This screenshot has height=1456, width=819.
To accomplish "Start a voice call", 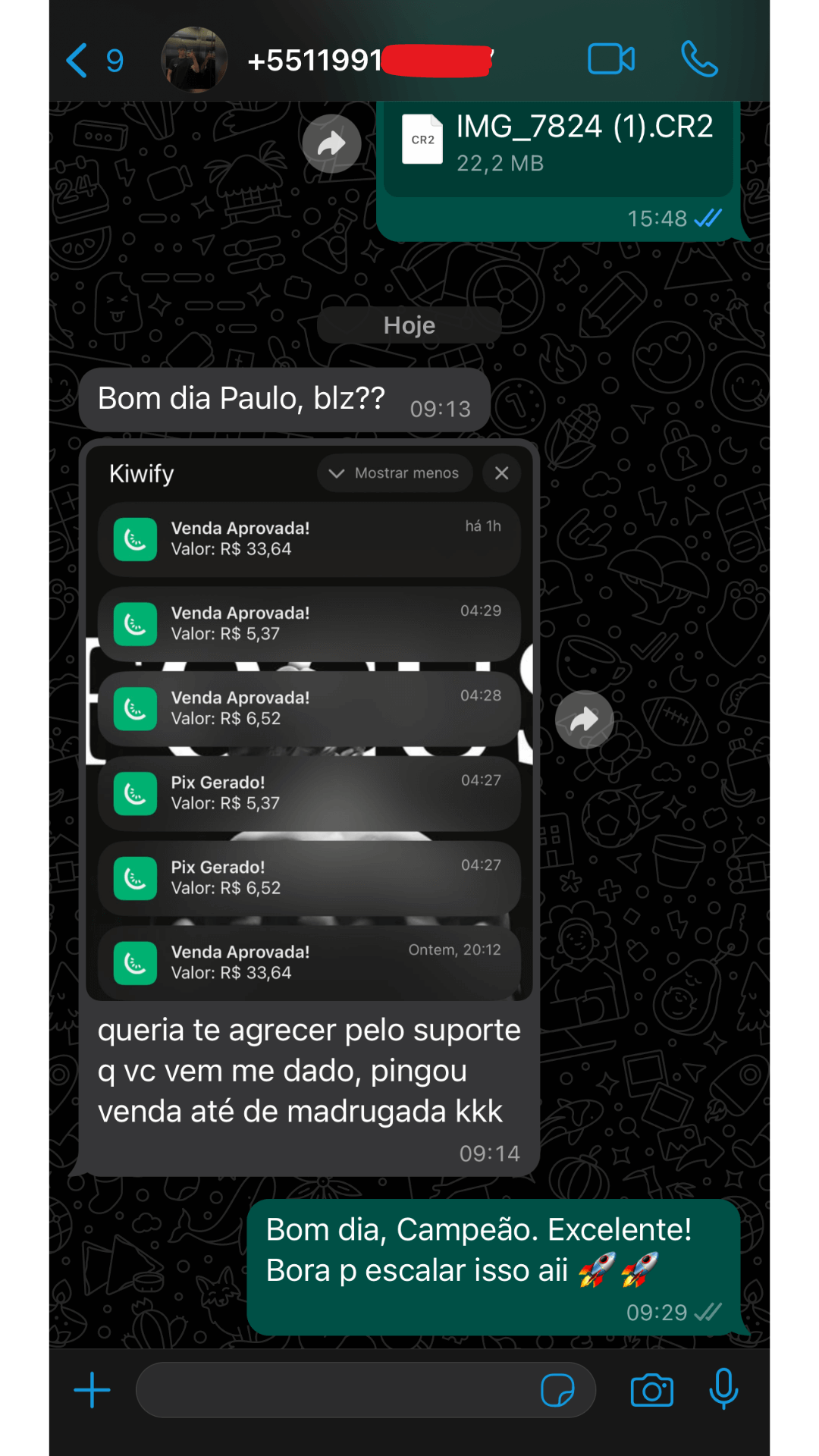I will (698, 59).
